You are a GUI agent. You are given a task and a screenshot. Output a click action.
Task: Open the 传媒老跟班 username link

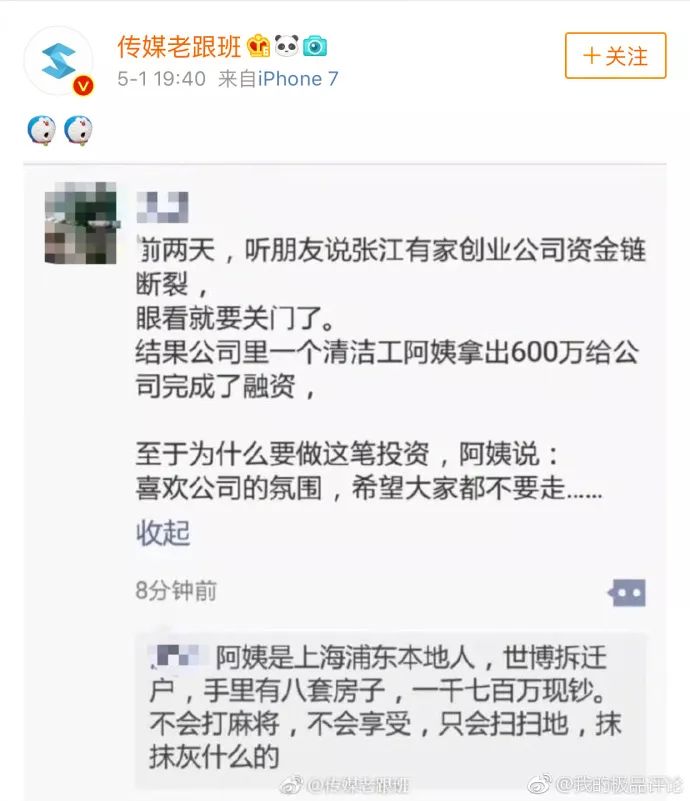coord(179,46)
